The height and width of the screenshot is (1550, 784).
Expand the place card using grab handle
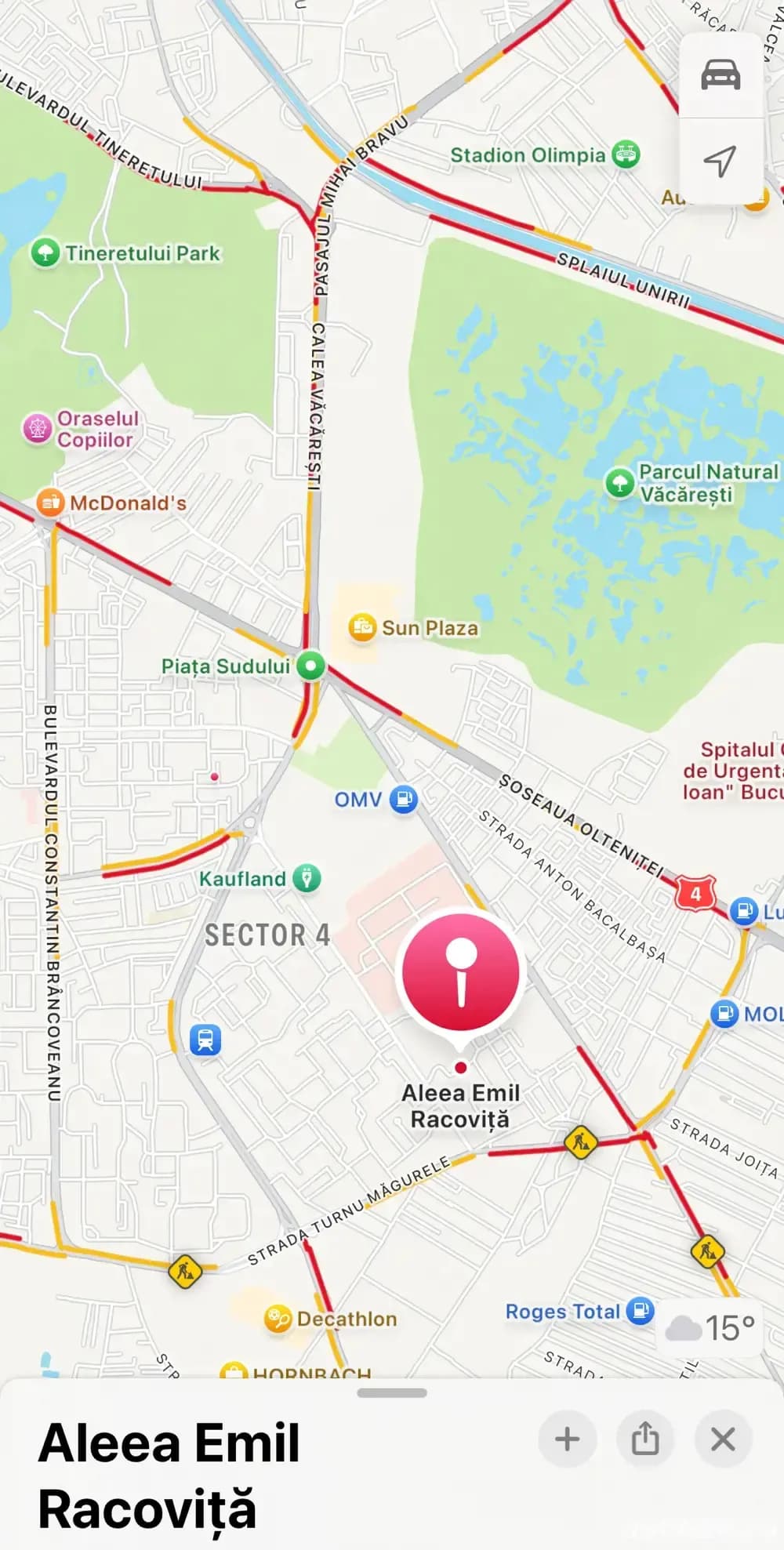pos(392,1392)
